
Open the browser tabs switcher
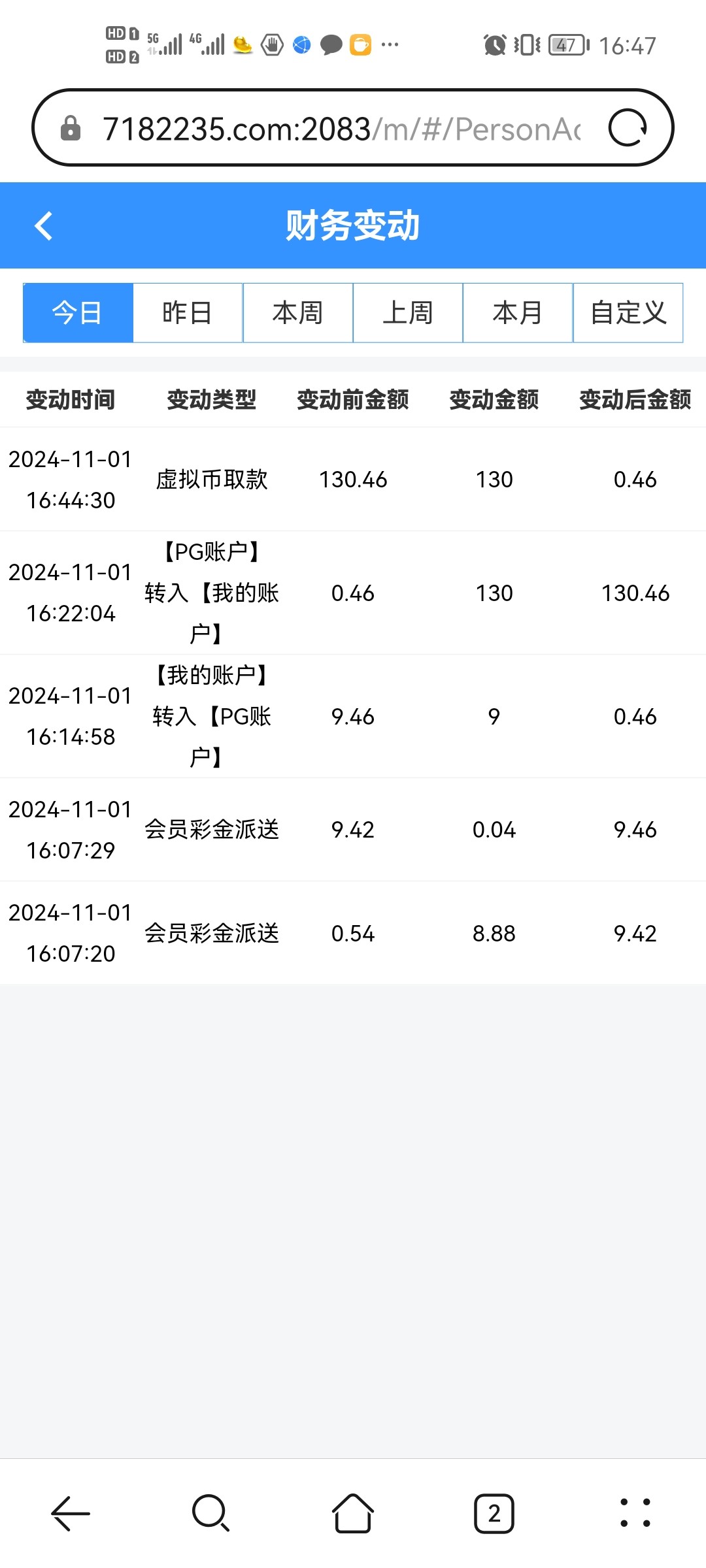pos(494,1513)
